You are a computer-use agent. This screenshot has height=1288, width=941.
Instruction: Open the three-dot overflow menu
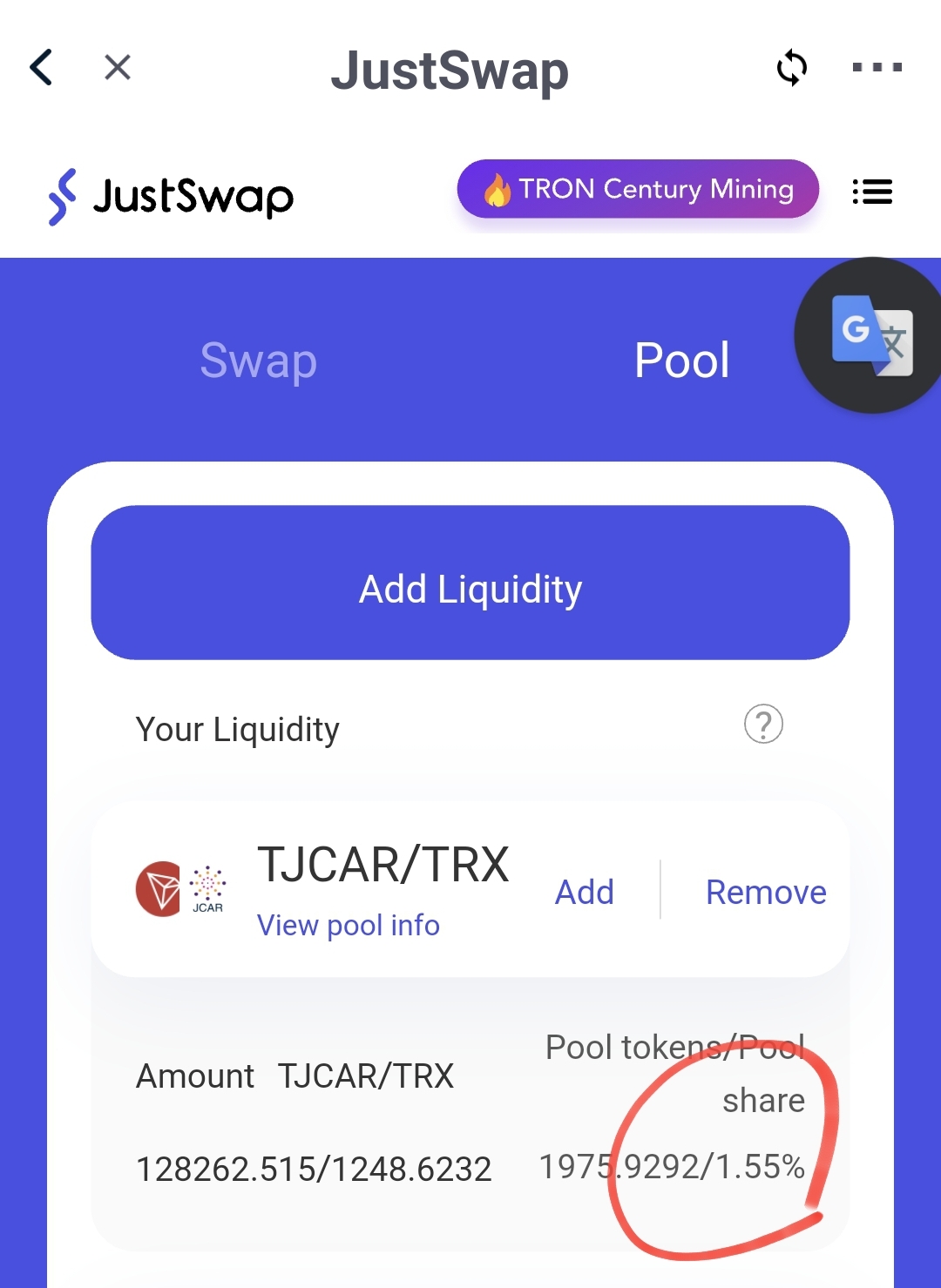pyautogui.click(x=877, y=67)
